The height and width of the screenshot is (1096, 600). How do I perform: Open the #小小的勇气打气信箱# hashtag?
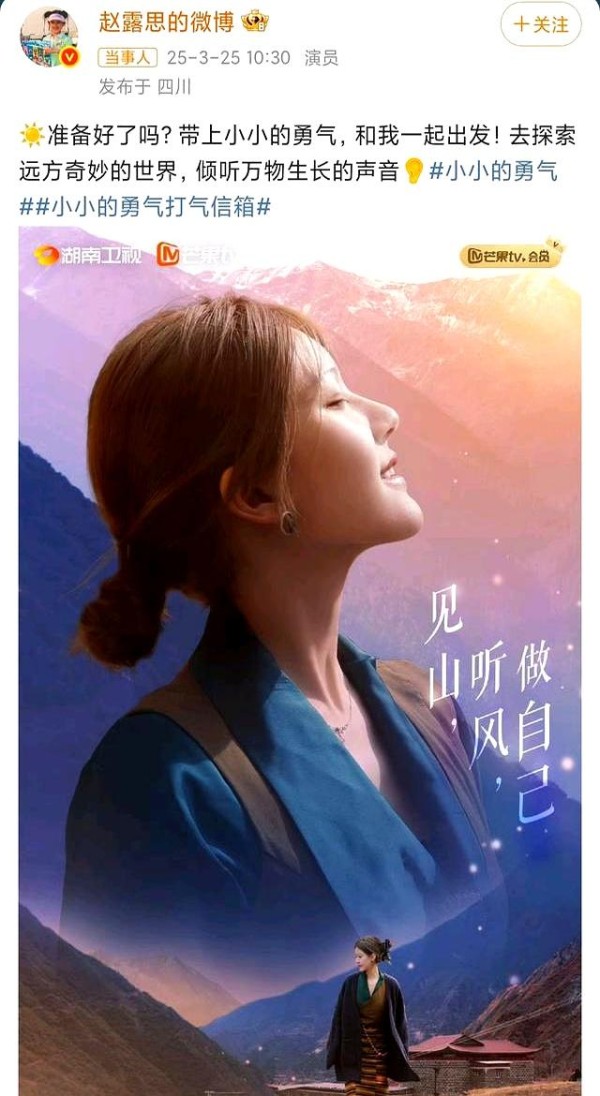[145, 207]
